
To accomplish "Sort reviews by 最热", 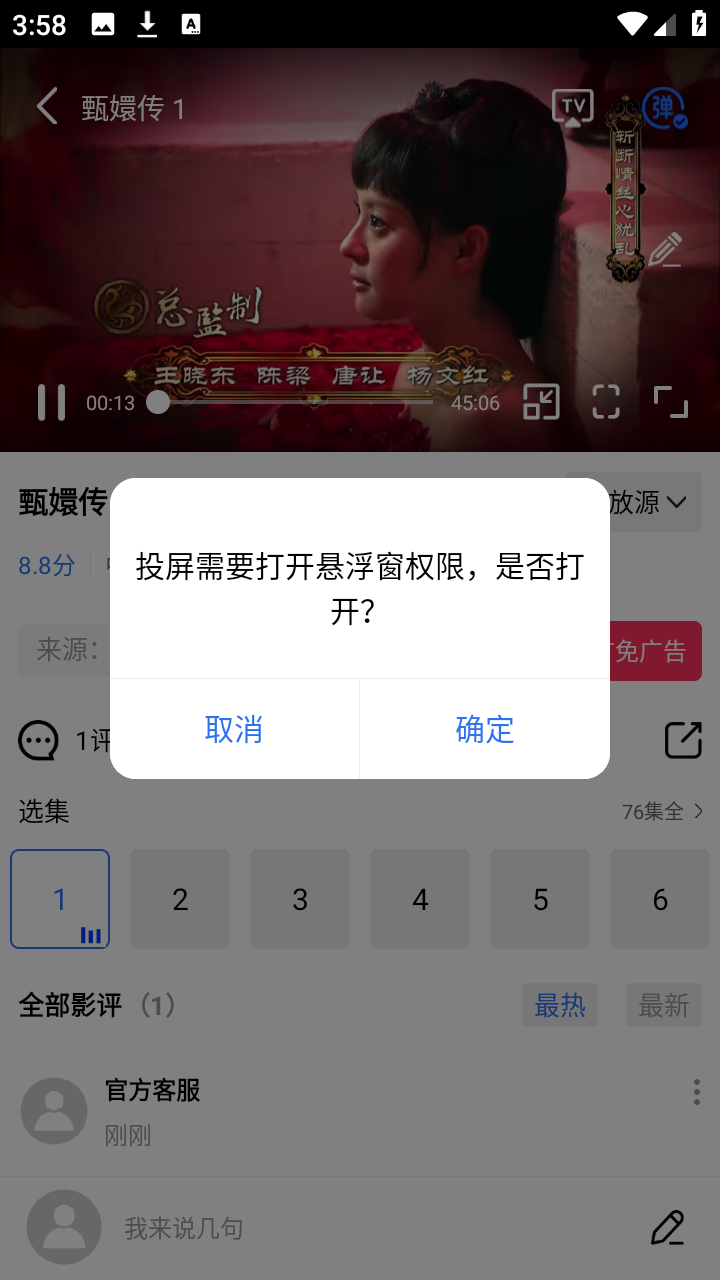I will [560, 1005].
